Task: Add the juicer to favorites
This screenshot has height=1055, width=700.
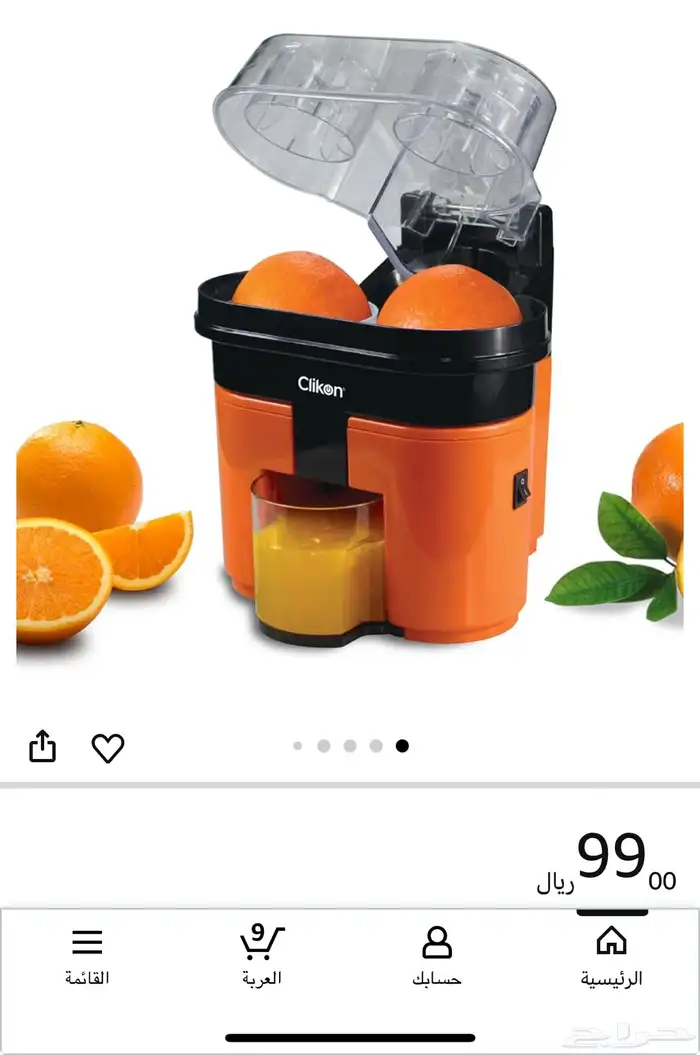Action: point(108,748)
